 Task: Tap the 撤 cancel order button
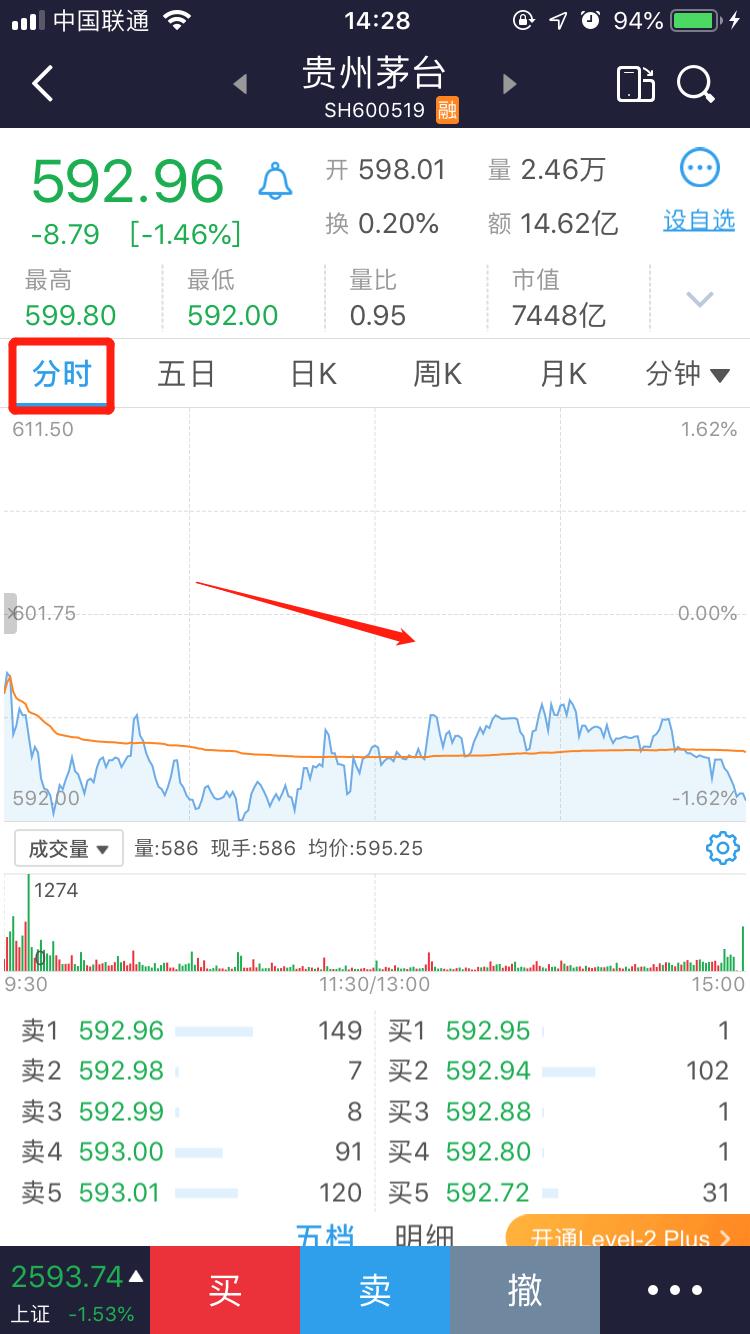525,1290
